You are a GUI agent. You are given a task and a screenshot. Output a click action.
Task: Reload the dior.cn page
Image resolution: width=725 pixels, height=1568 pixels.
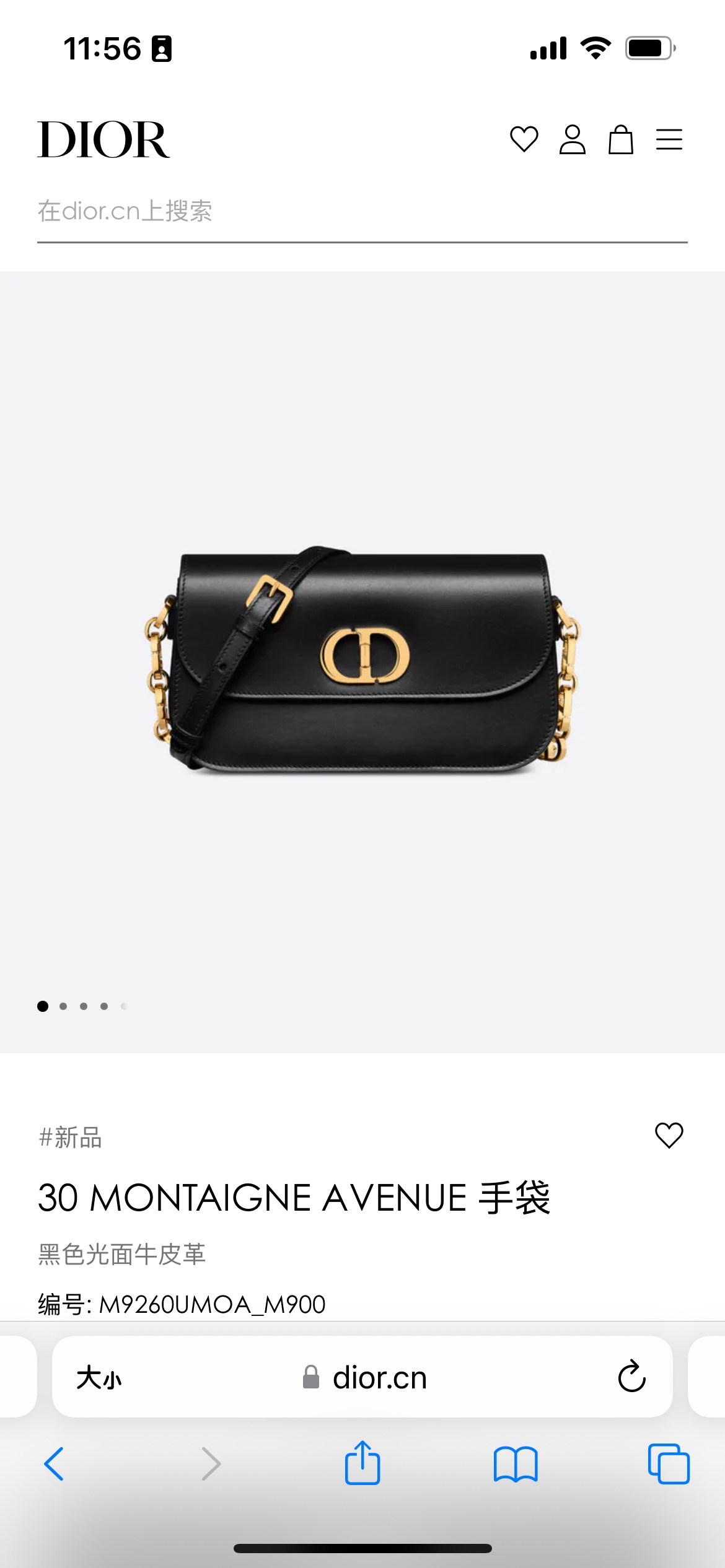pos(631,1377)
